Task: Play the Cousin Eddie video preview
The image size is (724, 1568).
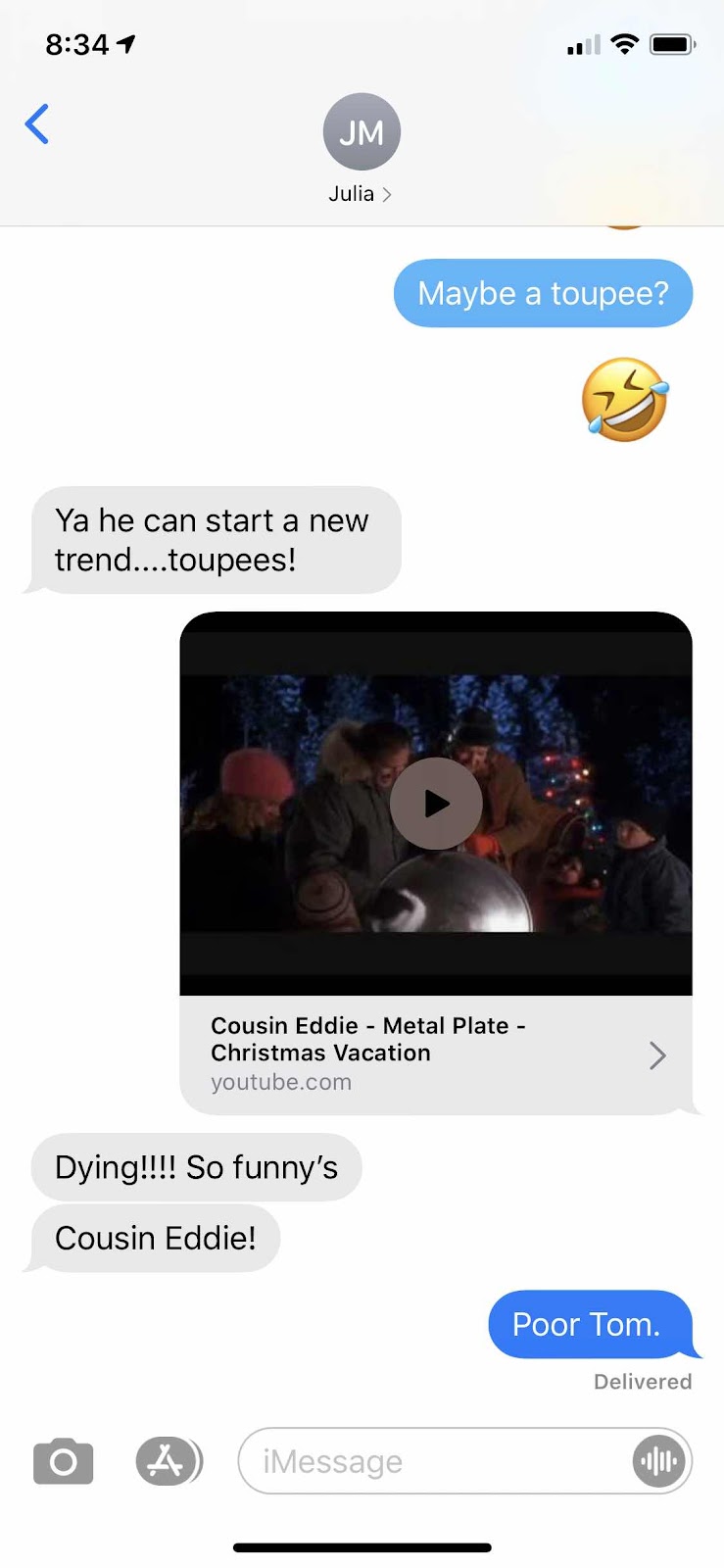Action: [436, 804]
